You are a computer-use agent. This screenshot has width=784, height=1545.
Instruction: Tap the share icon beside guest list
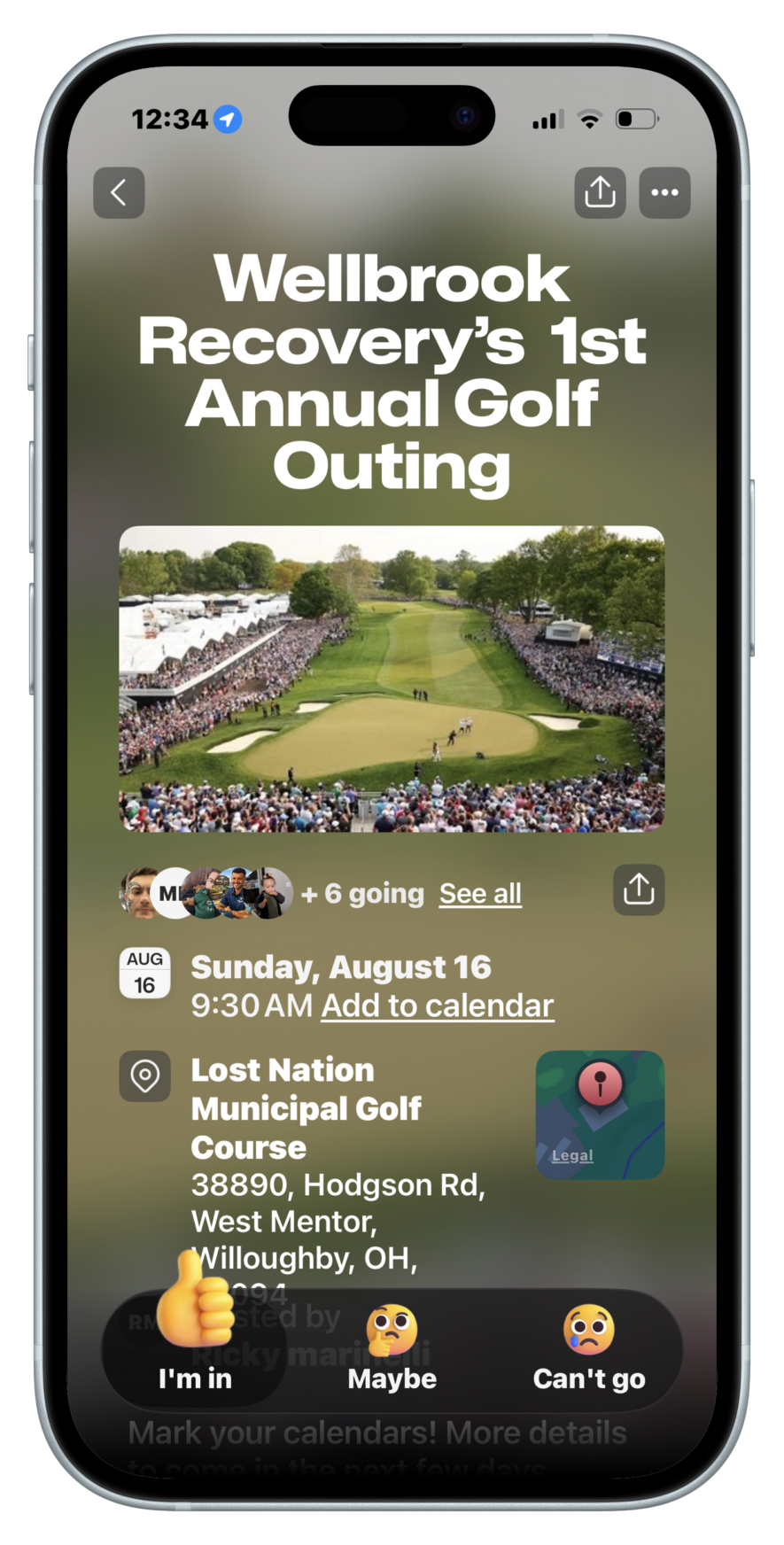click(x=639, y=889)
